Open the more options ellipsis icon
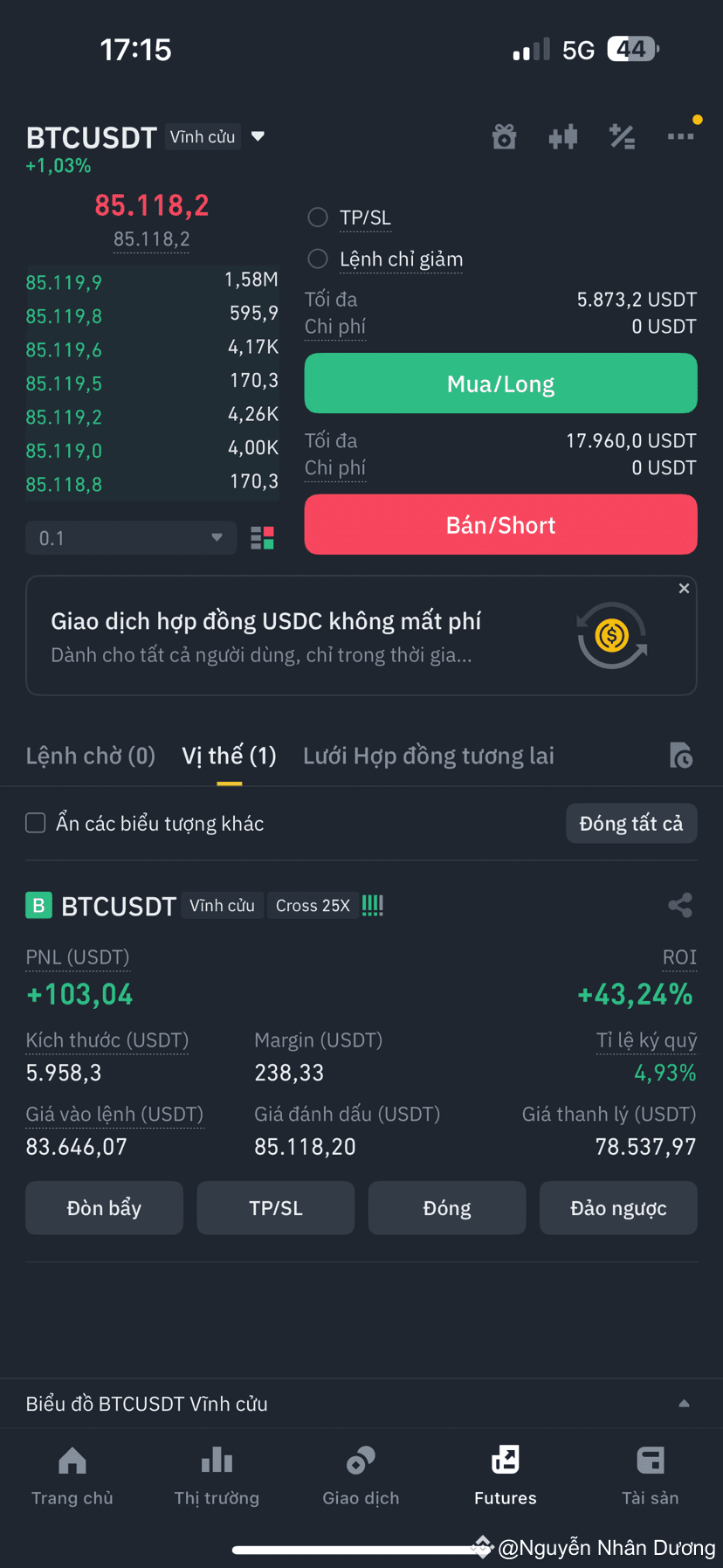Screen dimensions: 723x1568 681,136
